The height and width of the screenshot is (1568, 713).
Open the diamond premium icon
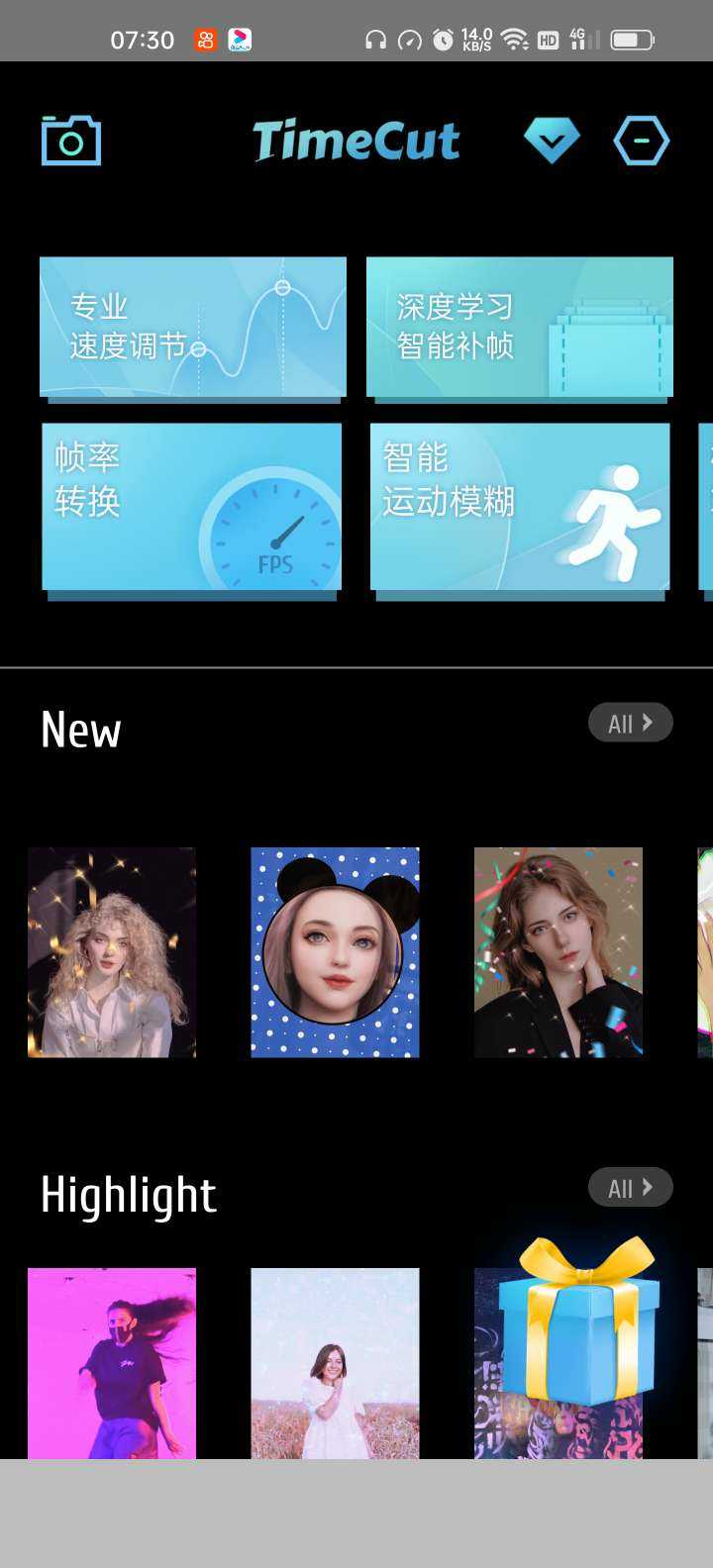(552, 141)
